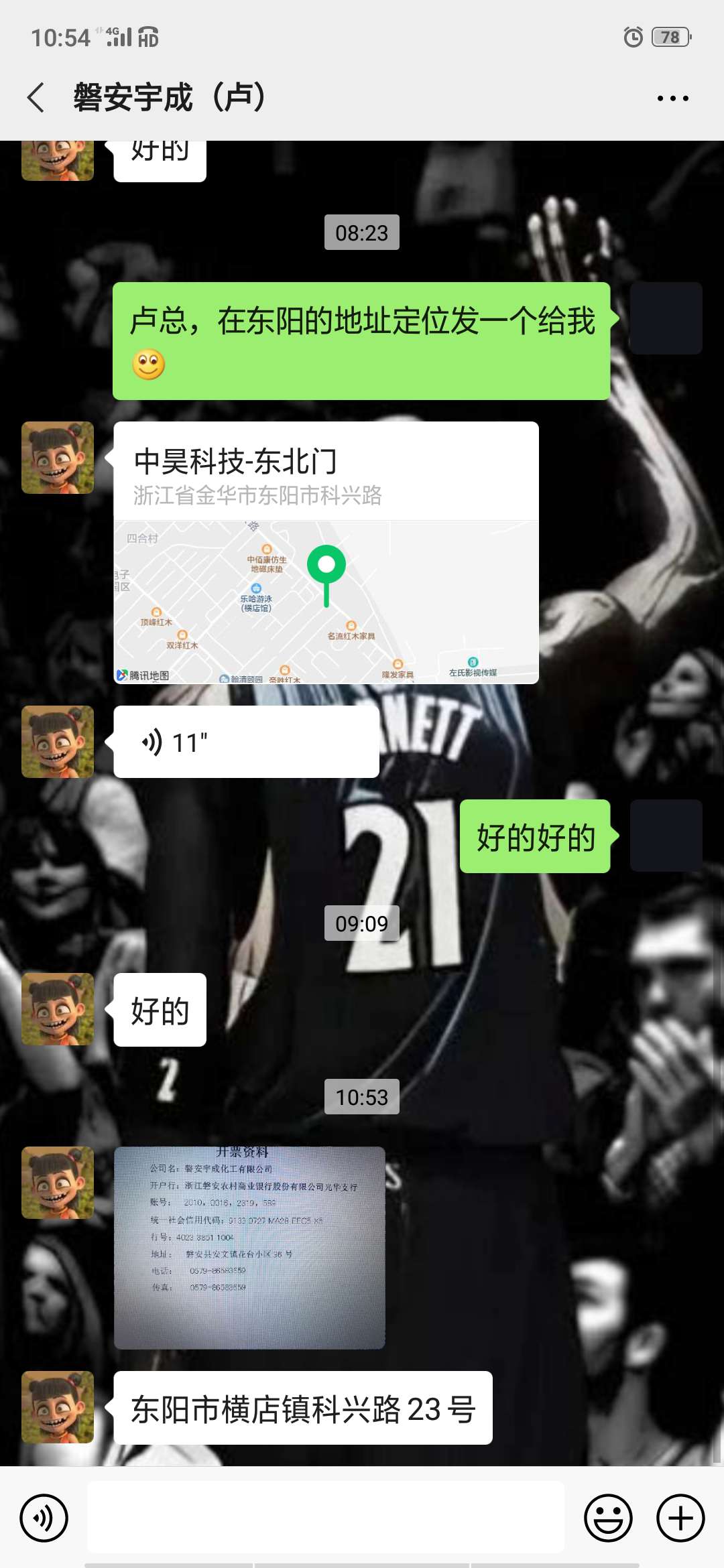Open the chat overflow menu
This screenshot has height=1568, width=724.
[x=672, y=99]
